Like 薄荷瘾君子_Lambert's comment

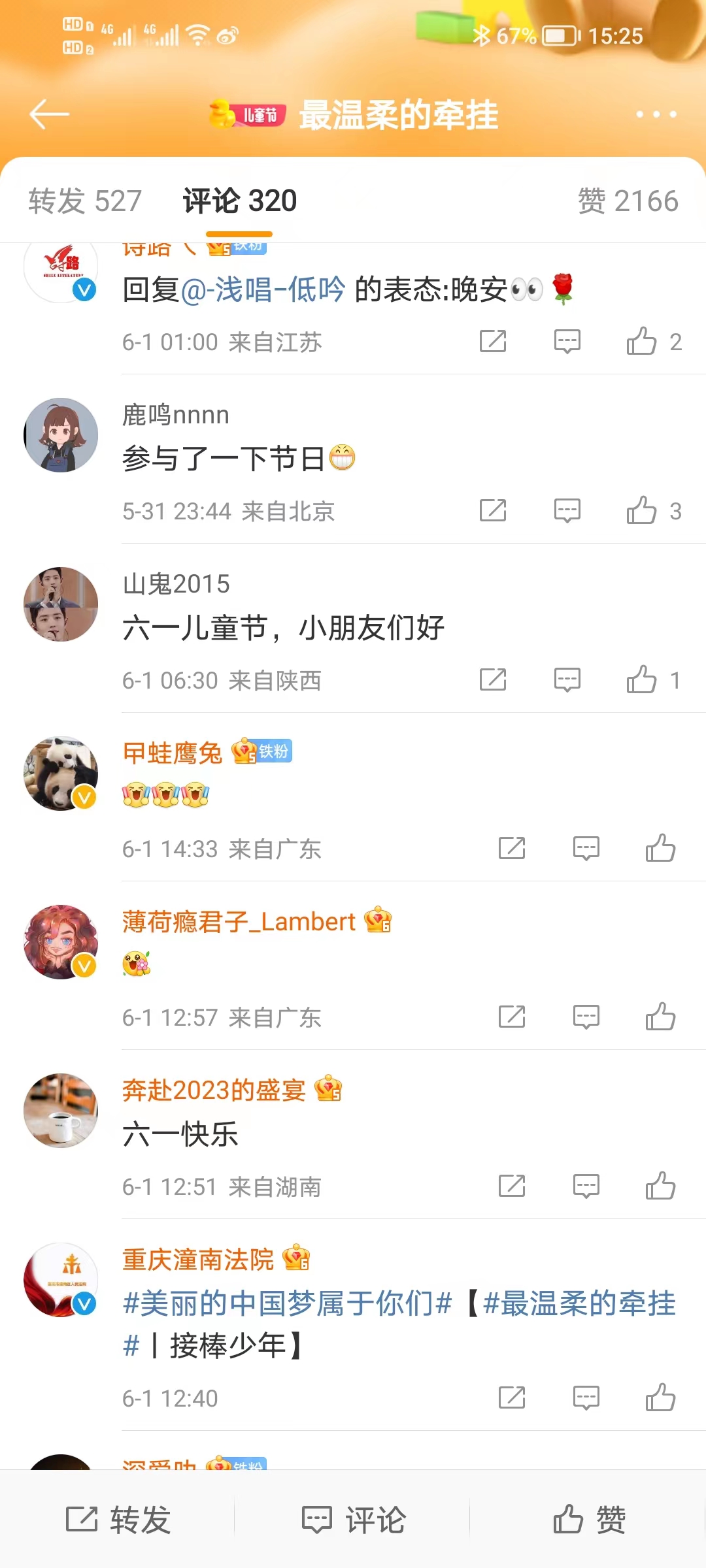tap(660, 1017)
